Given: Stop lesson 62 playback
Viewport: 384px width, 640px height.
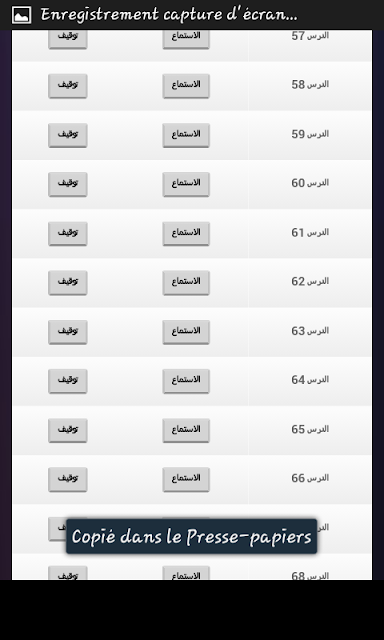Looking at the screenshot, I should tap(68, 282).
